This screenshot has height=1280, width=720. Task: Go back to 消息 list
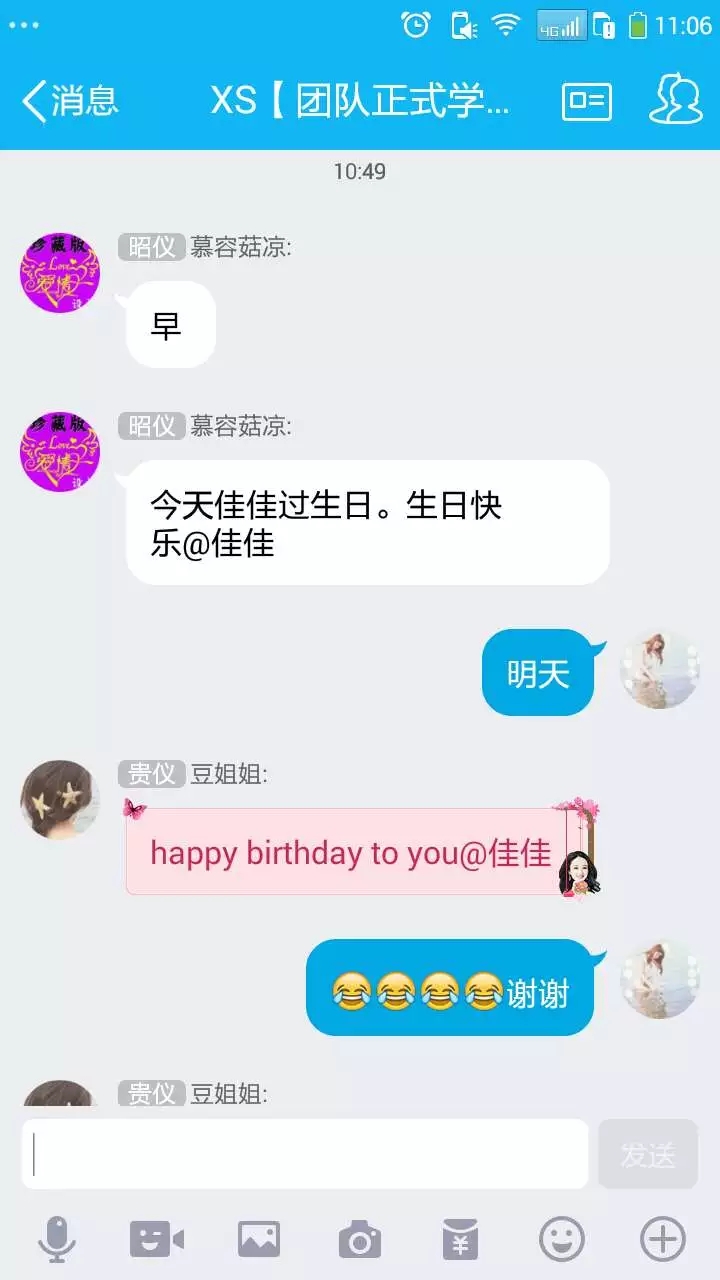(x=68, y=101)
